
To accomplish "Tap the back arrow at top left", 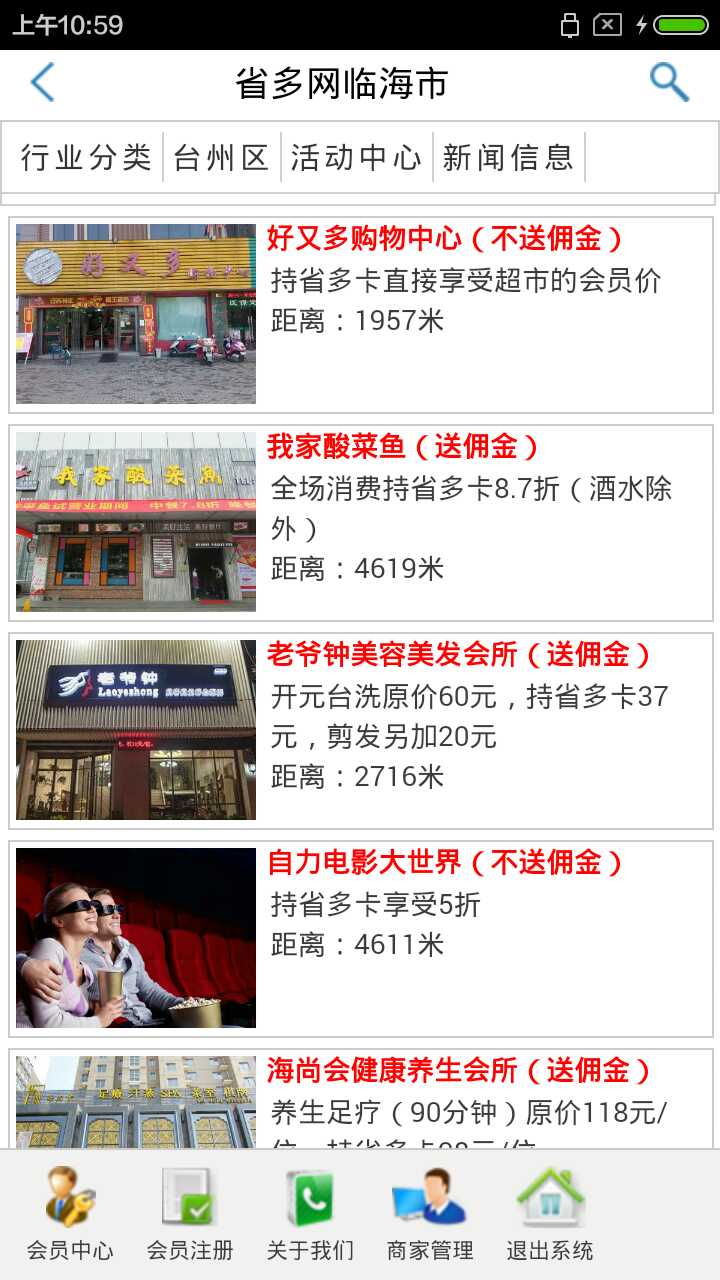I will tap(41, 82).
